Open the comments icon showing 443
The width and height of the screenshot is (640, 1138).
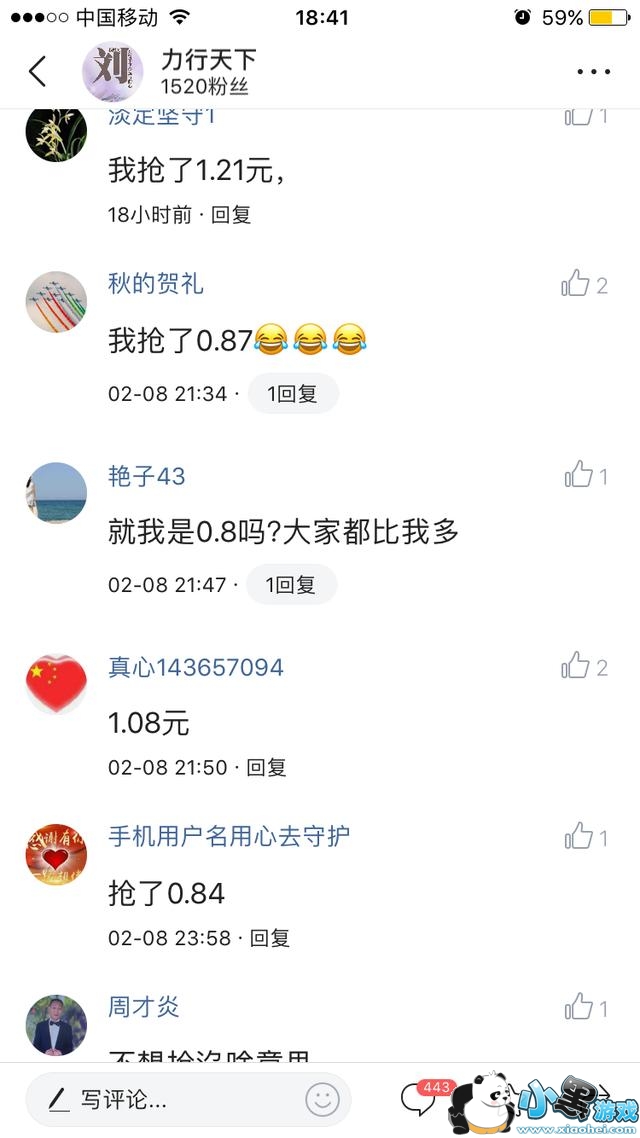click(x=419, y=1099)
